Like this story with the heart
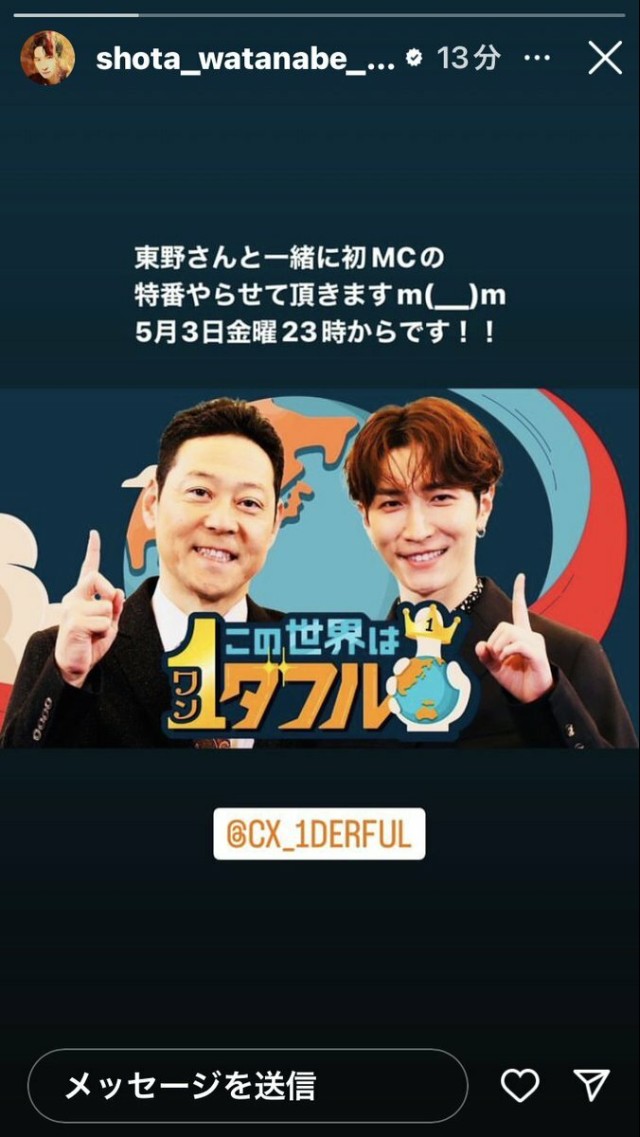The width and height of the screenshot is (640, 1137). [519, 1085]
